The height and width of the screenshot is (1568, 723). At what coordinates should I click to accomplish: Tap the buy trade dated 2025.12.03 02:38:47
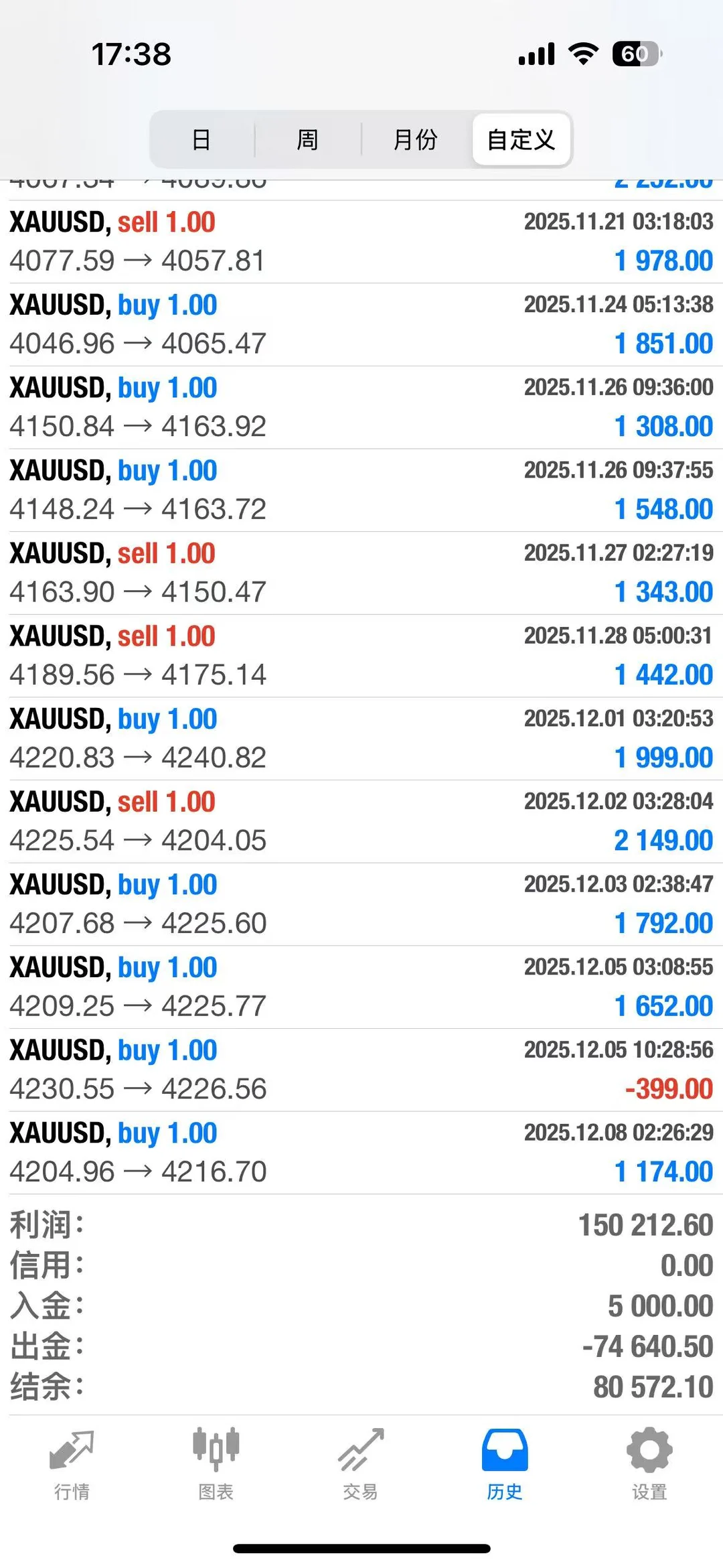pos(361,904)
